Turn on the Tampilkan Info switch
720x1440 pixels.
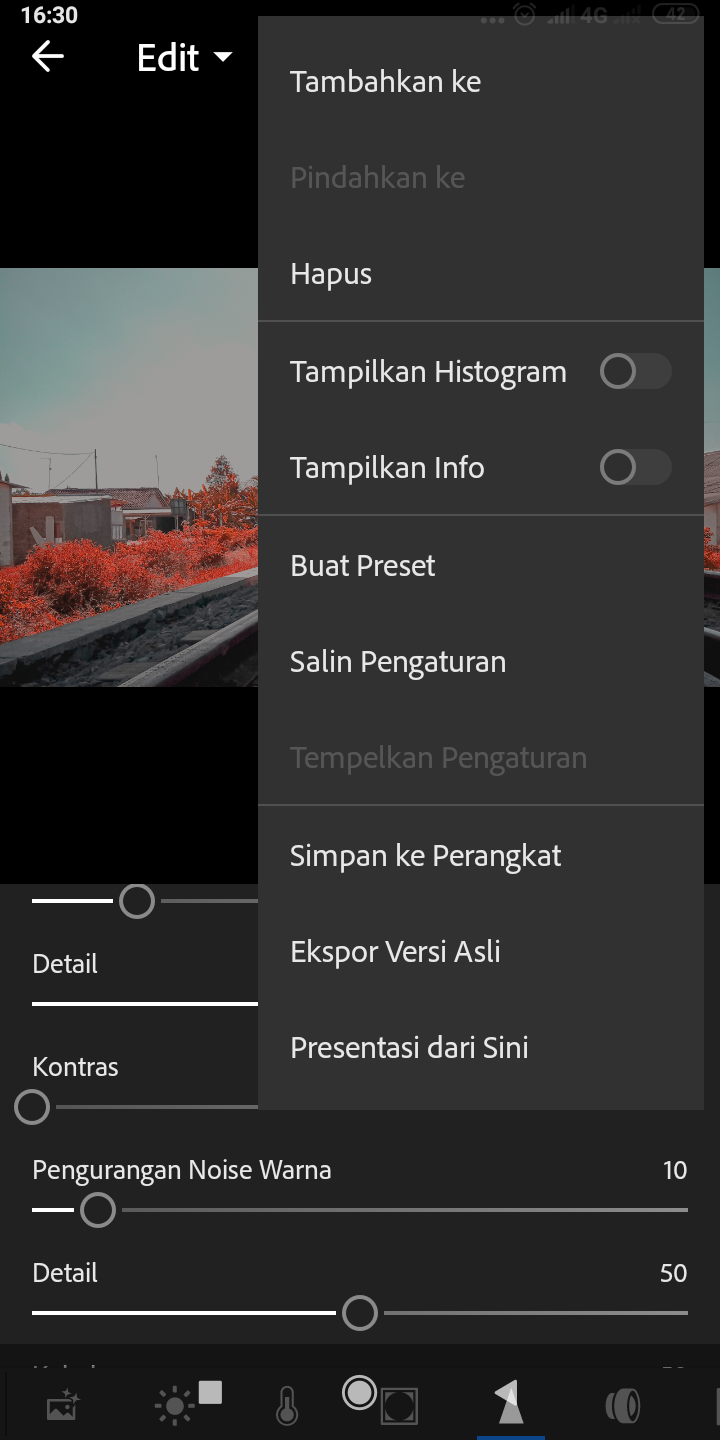tap(635, 467)
